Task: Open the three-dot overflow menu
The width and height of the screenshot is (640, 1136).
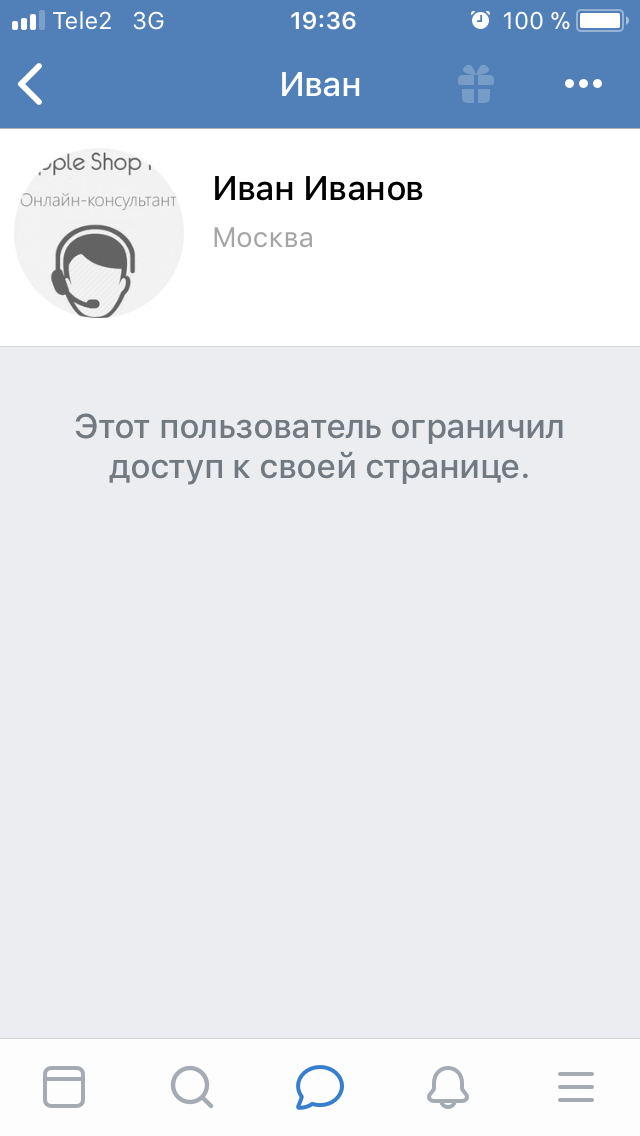Action: pos(583,85)
